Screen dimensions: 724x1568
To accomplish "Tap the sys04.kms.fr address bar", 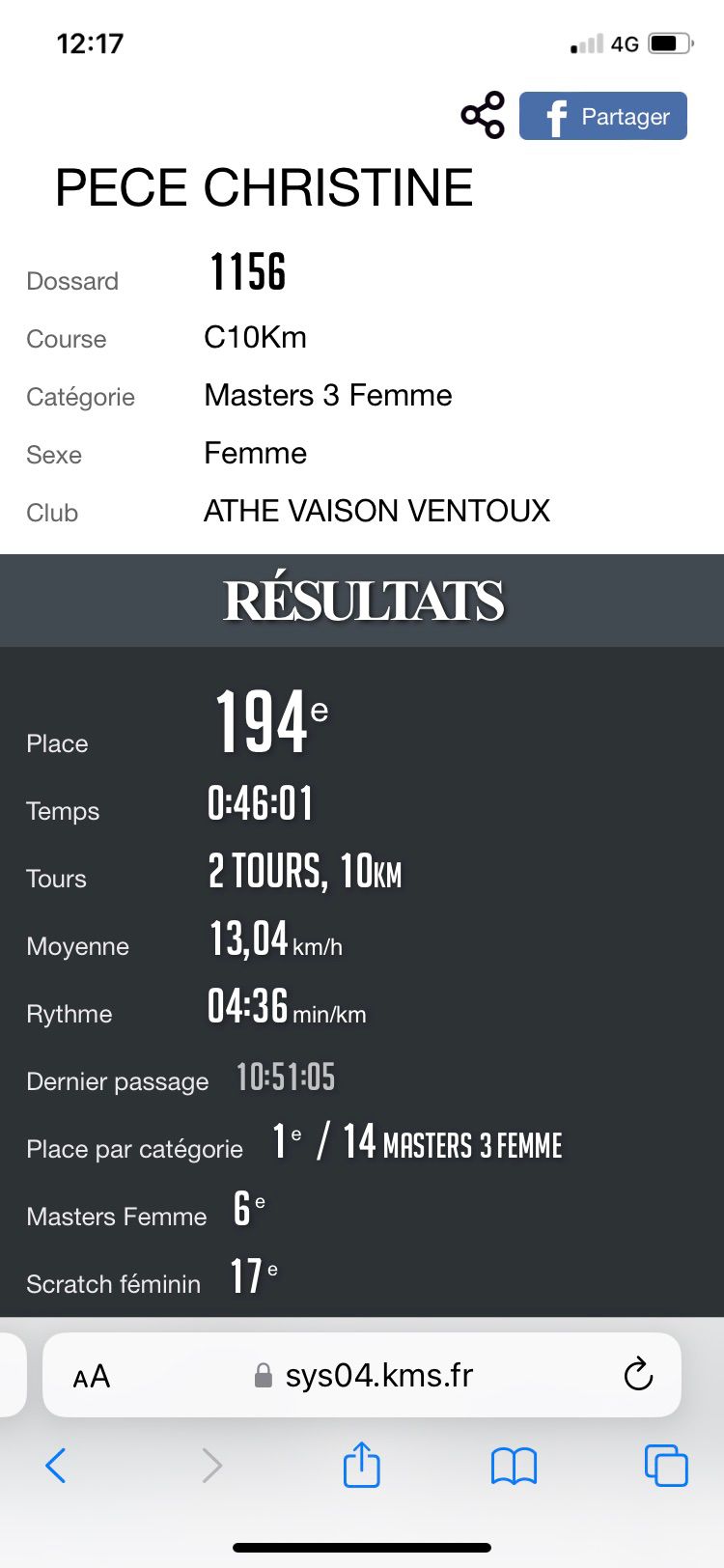I will pyautogui.click(x=378, y=1375).
